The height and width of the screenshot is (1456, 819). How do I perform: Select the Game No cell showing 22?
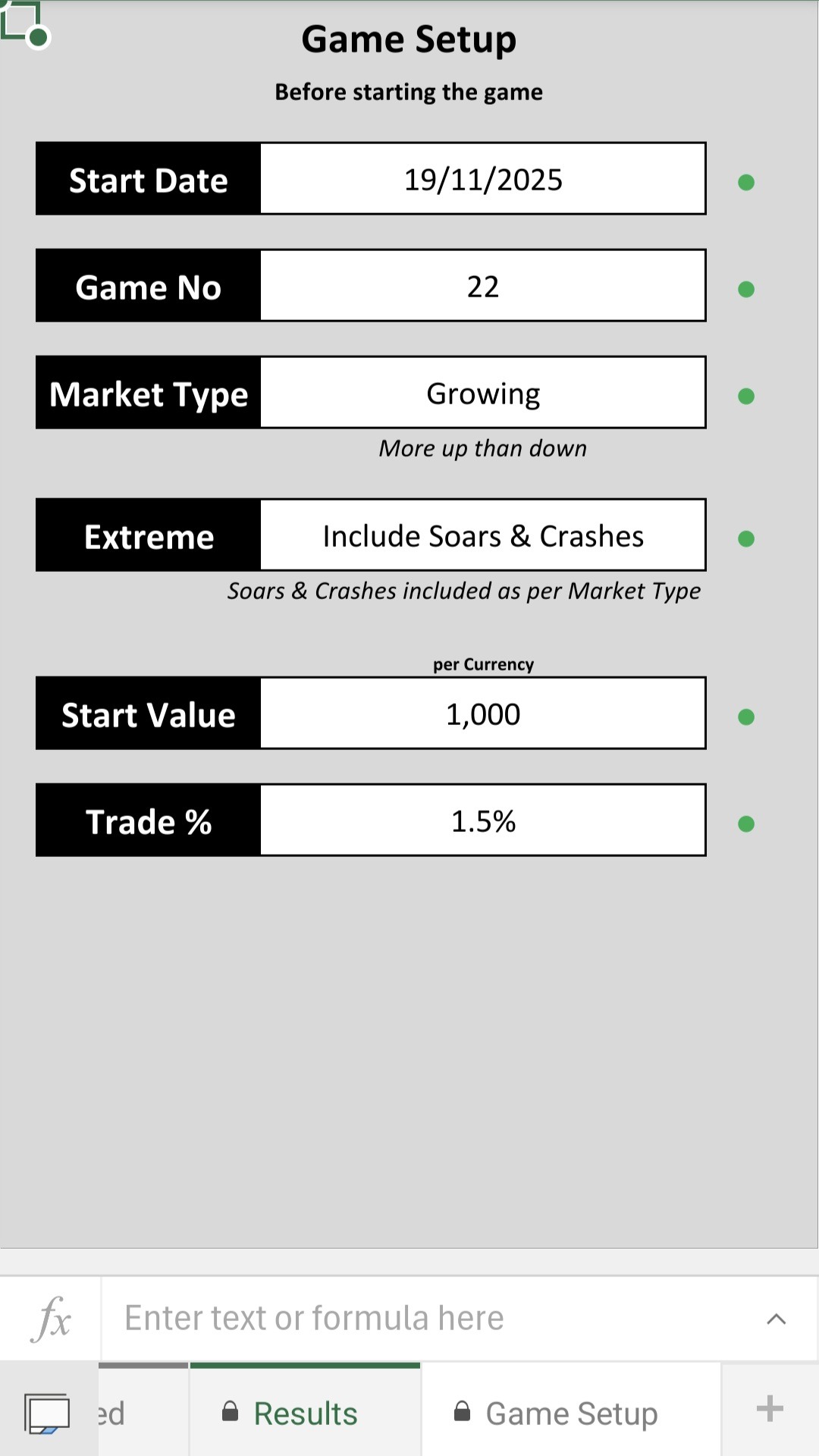coord(483,286)
